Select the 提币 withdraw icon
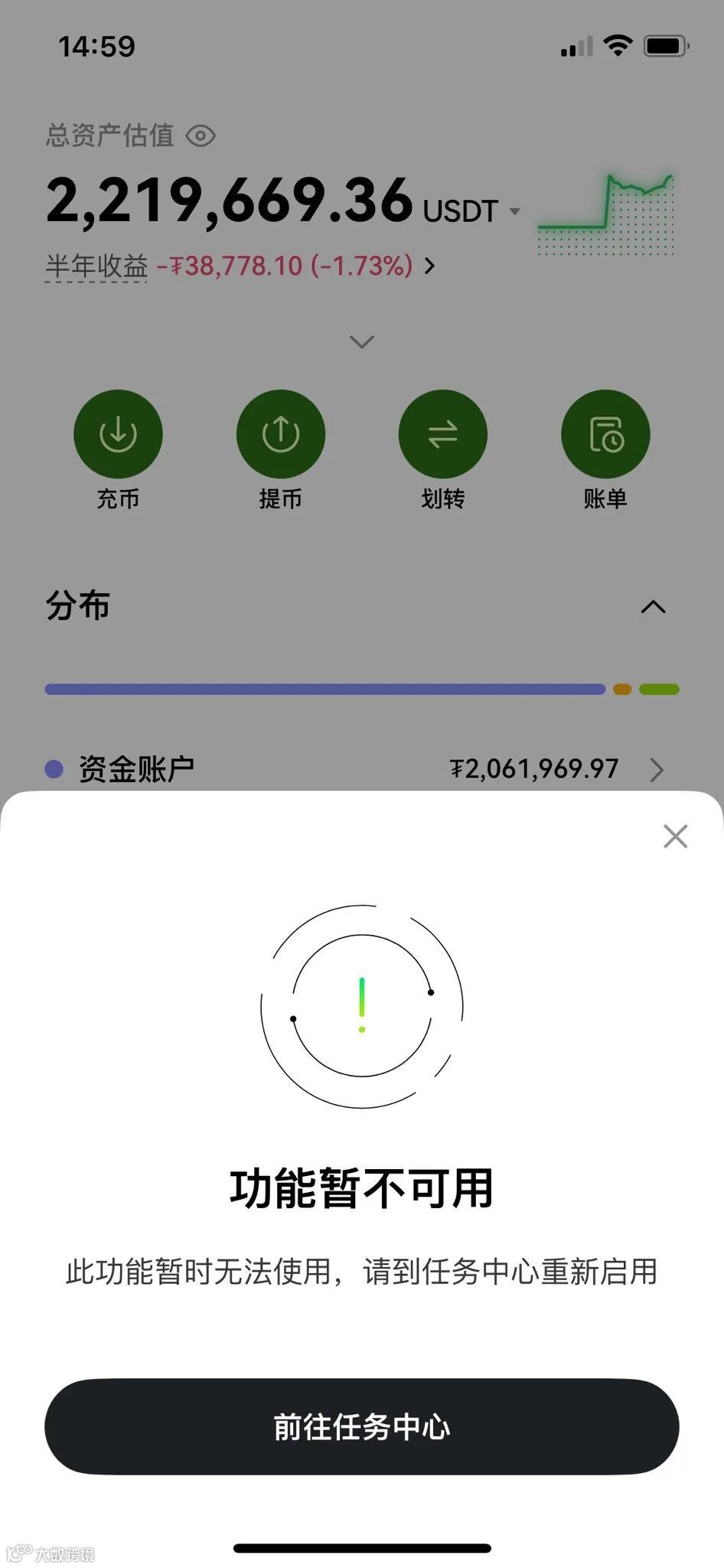724x1568 pixels. click(x=281, y=433)
